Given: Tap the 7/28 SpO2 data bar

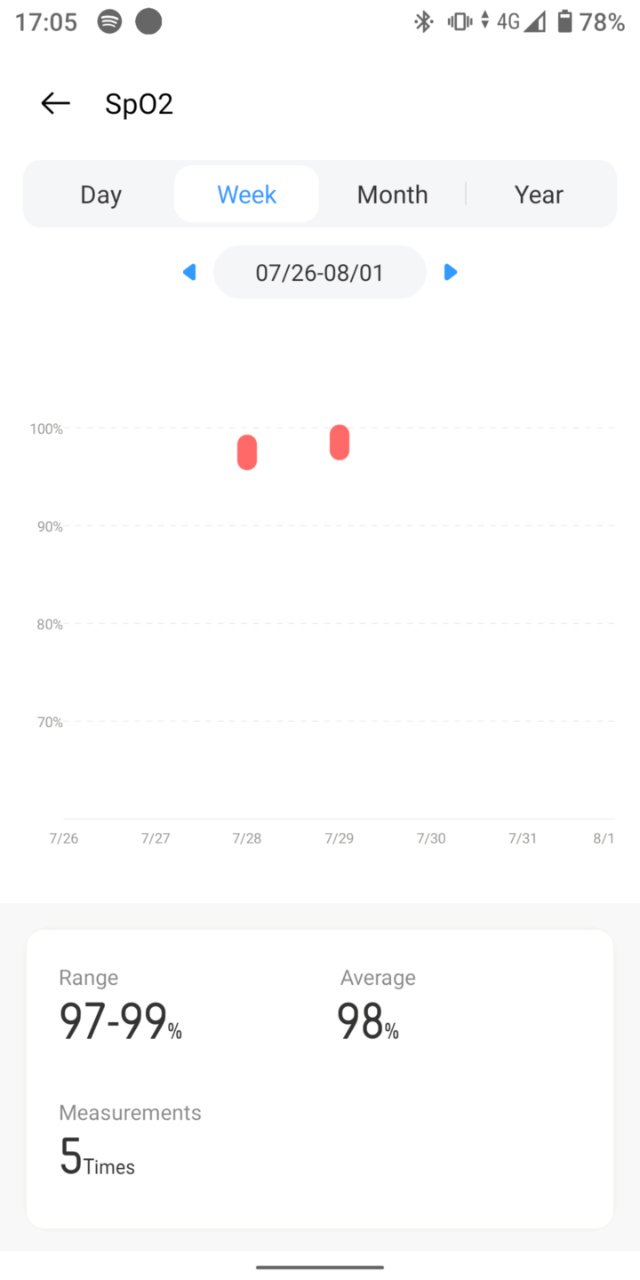Looking at the screenshot, I should point(247,452).
